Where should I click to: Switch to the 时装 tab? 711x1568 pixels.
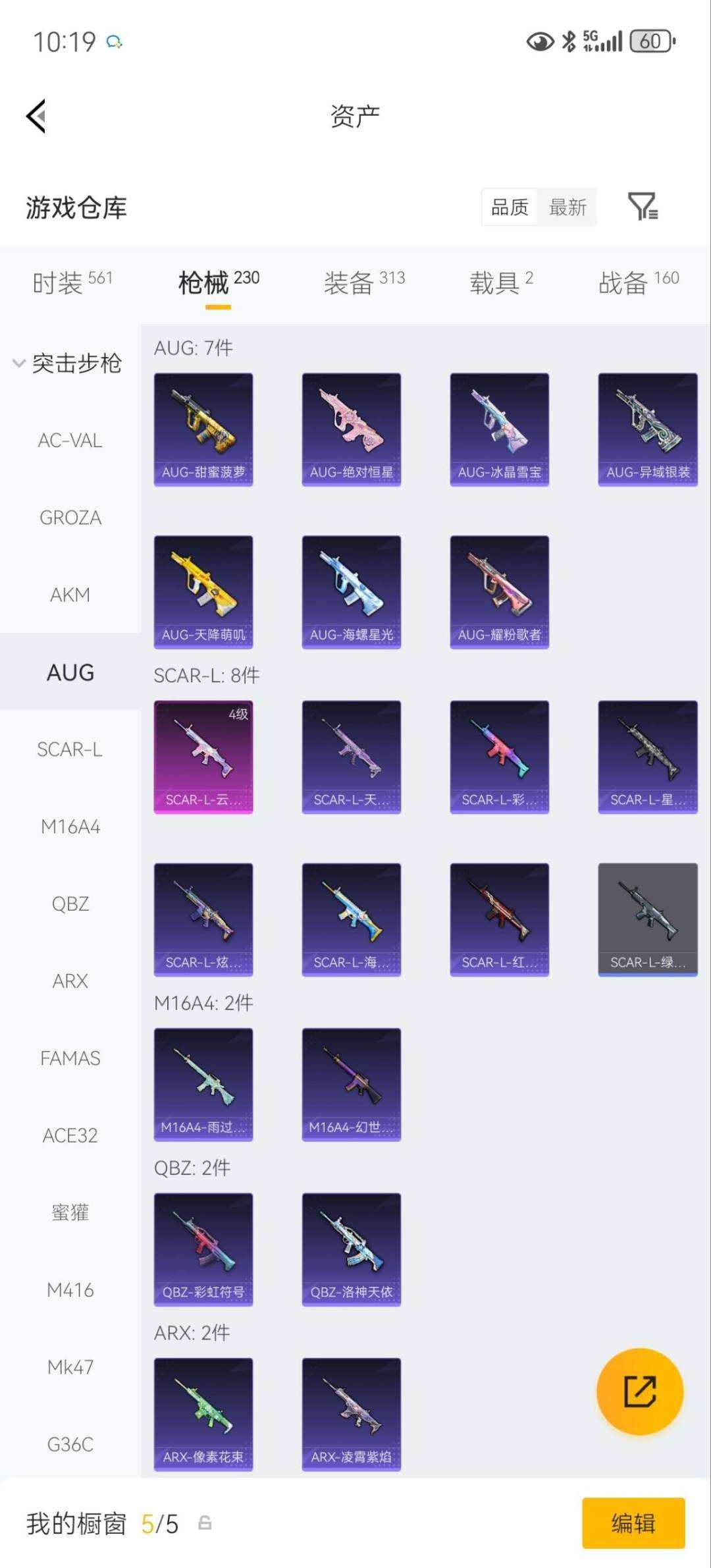72,283
